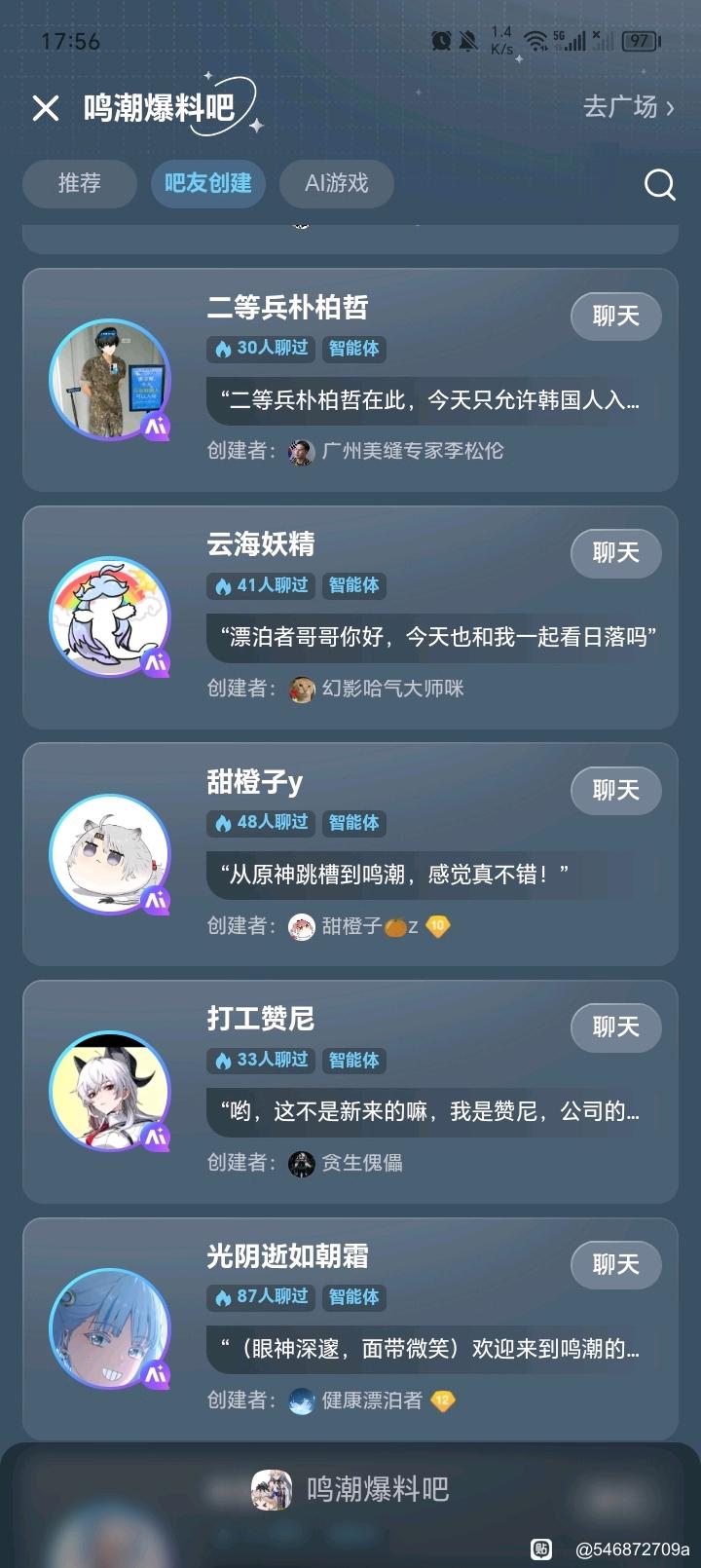Tap 聊天 button for 云海妖精

coord(615,553)
